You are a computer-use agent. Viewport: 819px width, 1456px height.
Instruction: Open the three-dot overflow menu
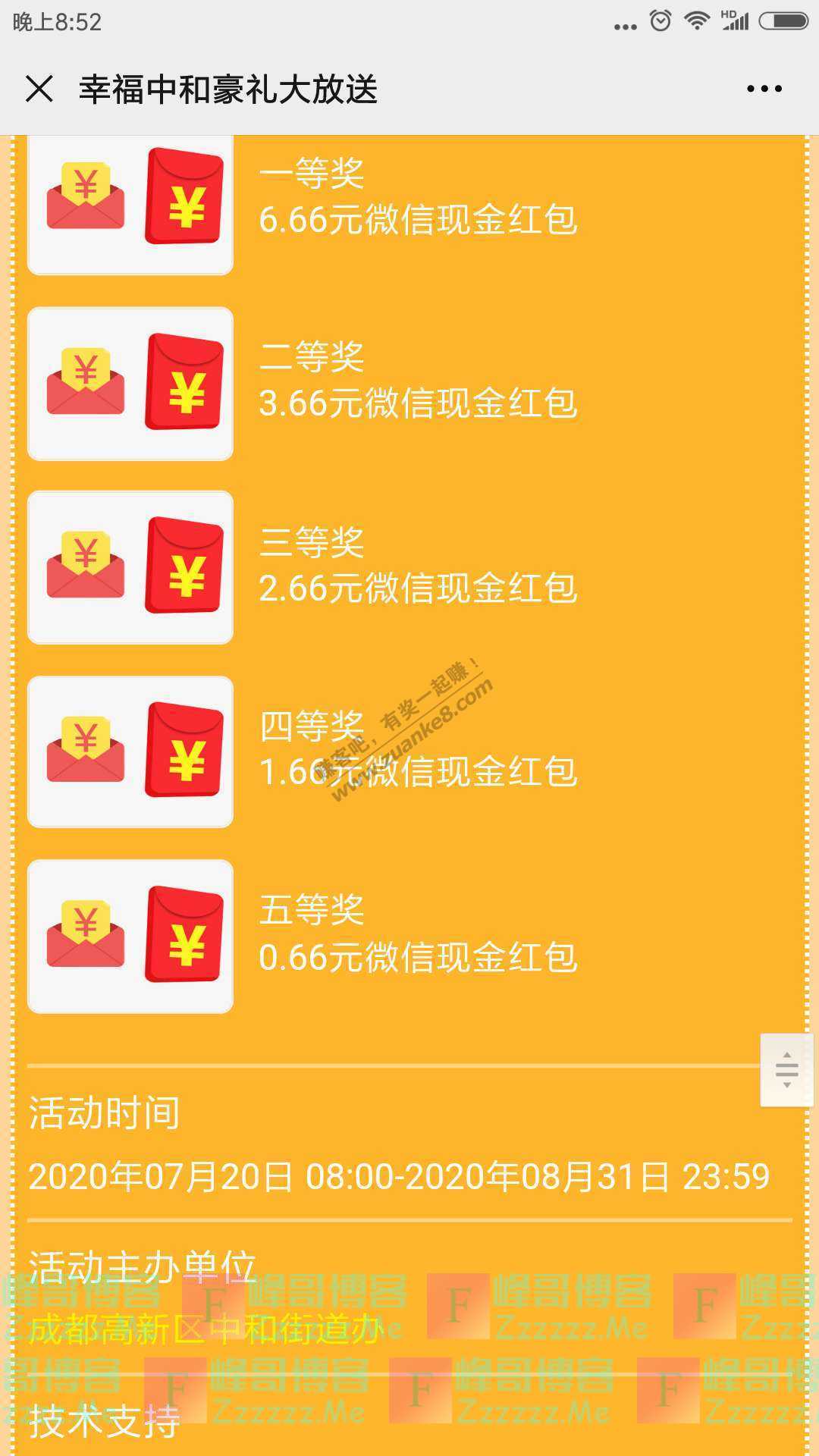764,89
